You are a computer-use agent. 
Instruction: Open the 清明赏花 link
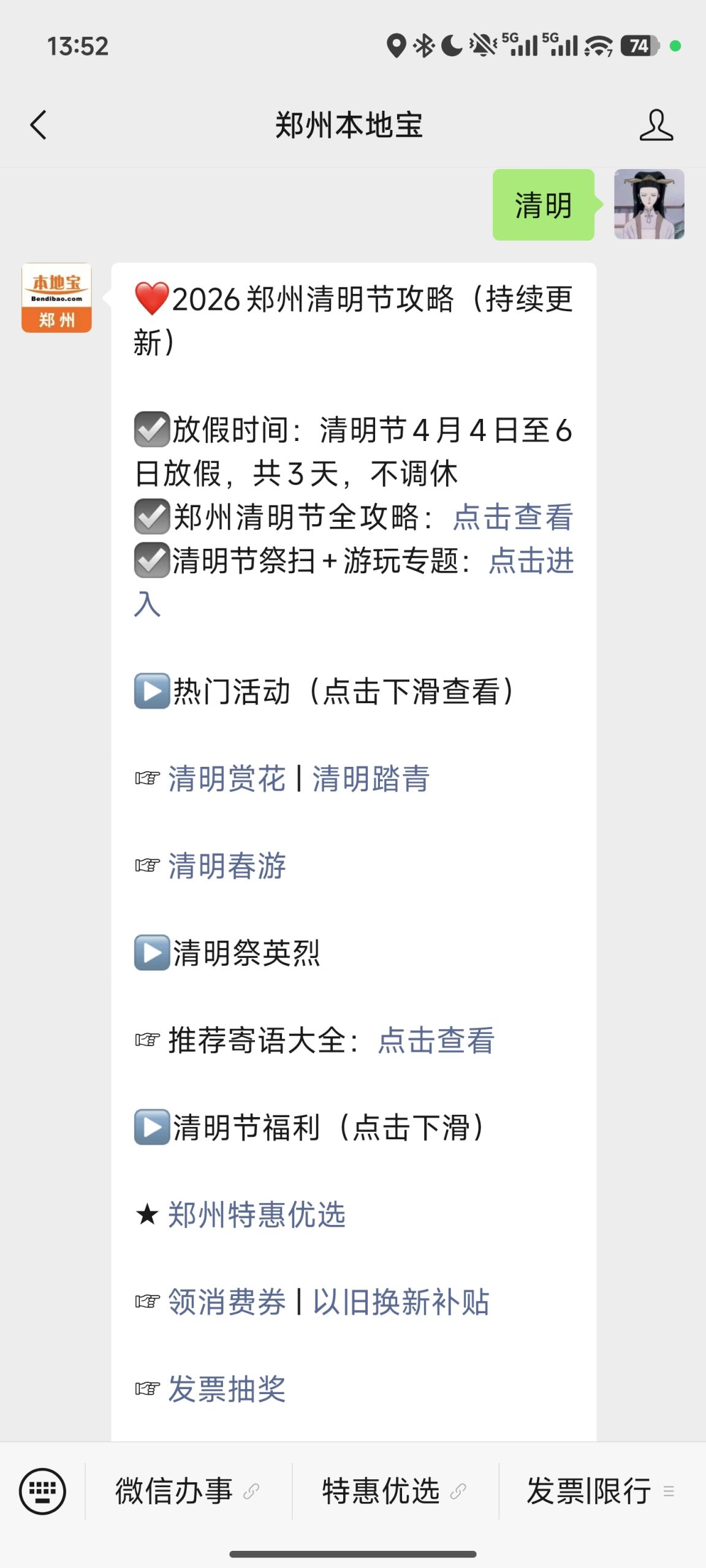(x=227, y=778)
